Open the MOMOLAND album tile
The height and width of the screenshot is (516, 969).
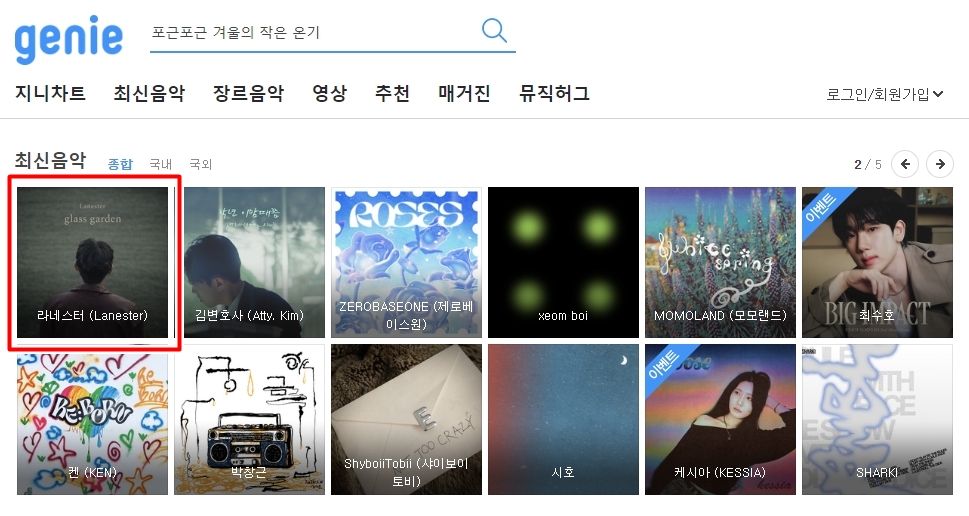721,263
